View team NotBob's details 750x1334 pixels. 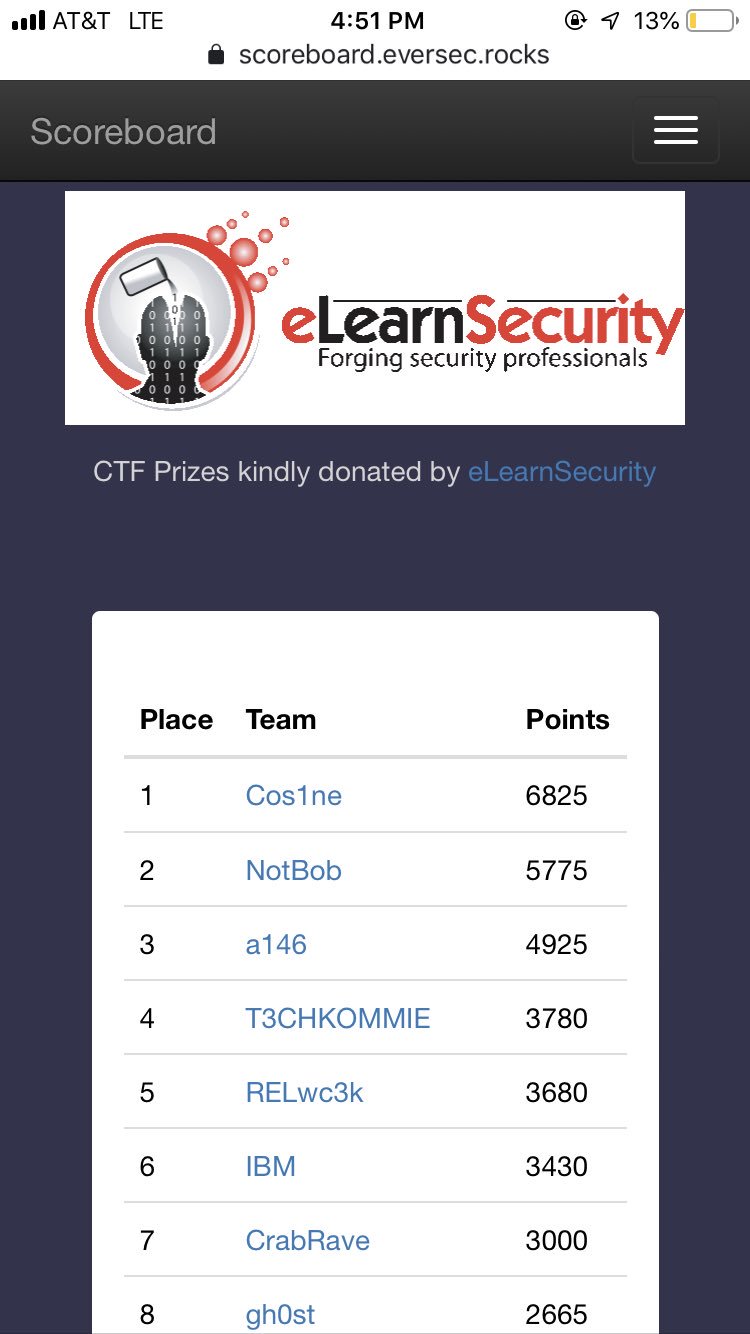pos(294,870)
